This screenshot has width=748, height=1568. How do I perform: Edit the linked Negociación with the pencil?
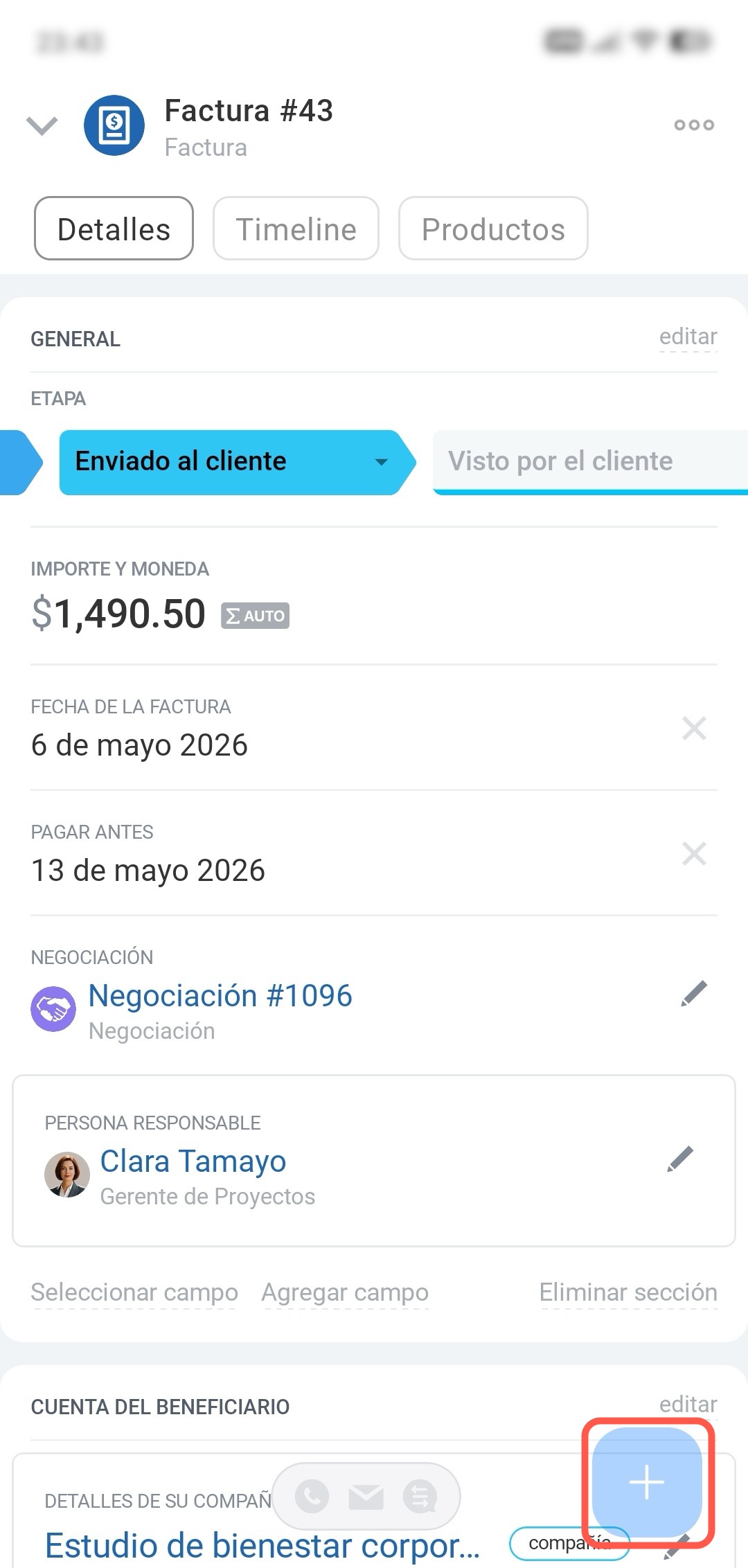coord(694,993)
